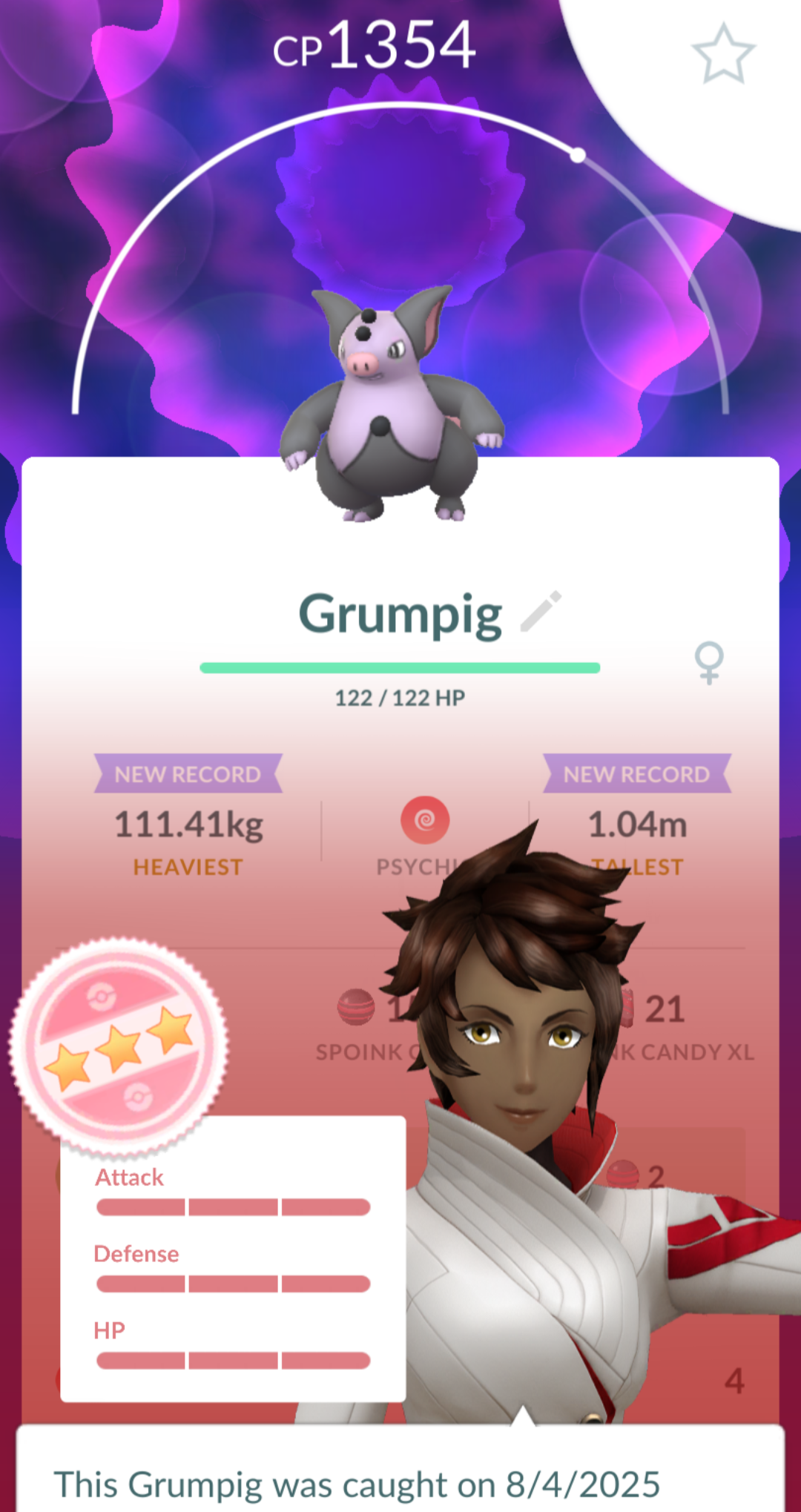801x1512 pixels.
Task: Edit Grumpig's nickname with the pencil icon
Action: click(x=541, y=612)
